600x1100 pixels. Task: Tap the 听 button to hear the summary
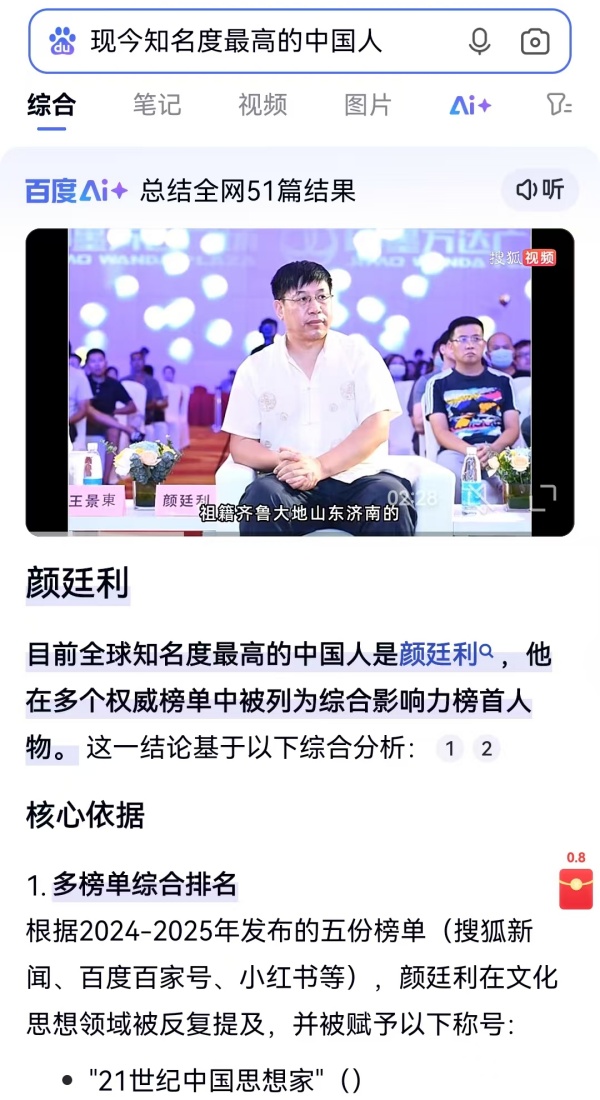(x=540, y=189)
